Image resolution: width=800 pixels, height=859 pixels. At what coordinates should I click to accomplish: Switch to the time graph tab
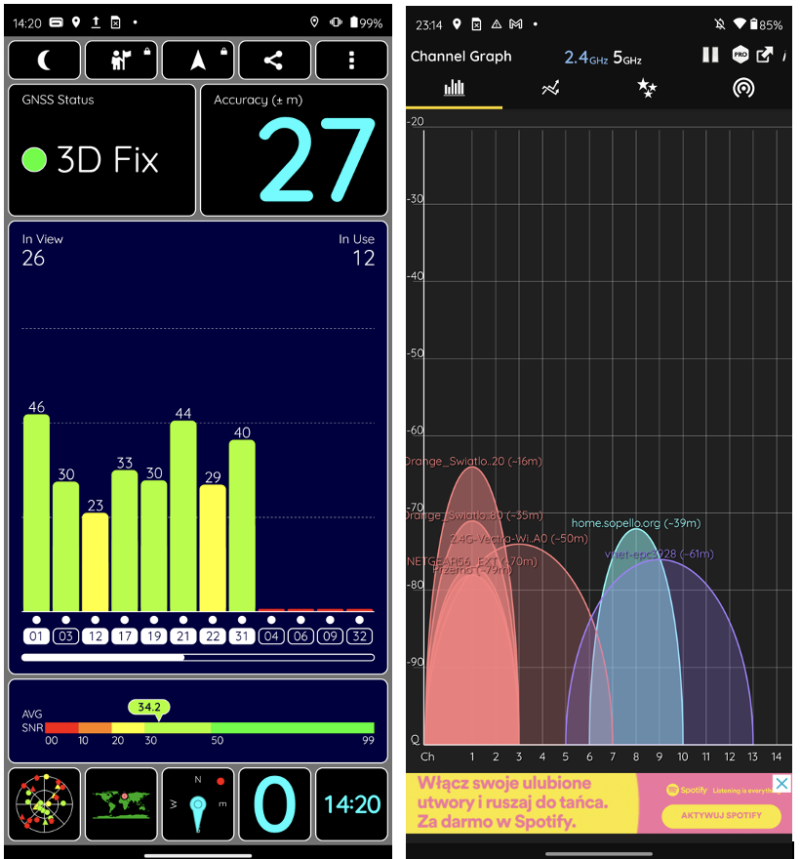pos(550,89)
